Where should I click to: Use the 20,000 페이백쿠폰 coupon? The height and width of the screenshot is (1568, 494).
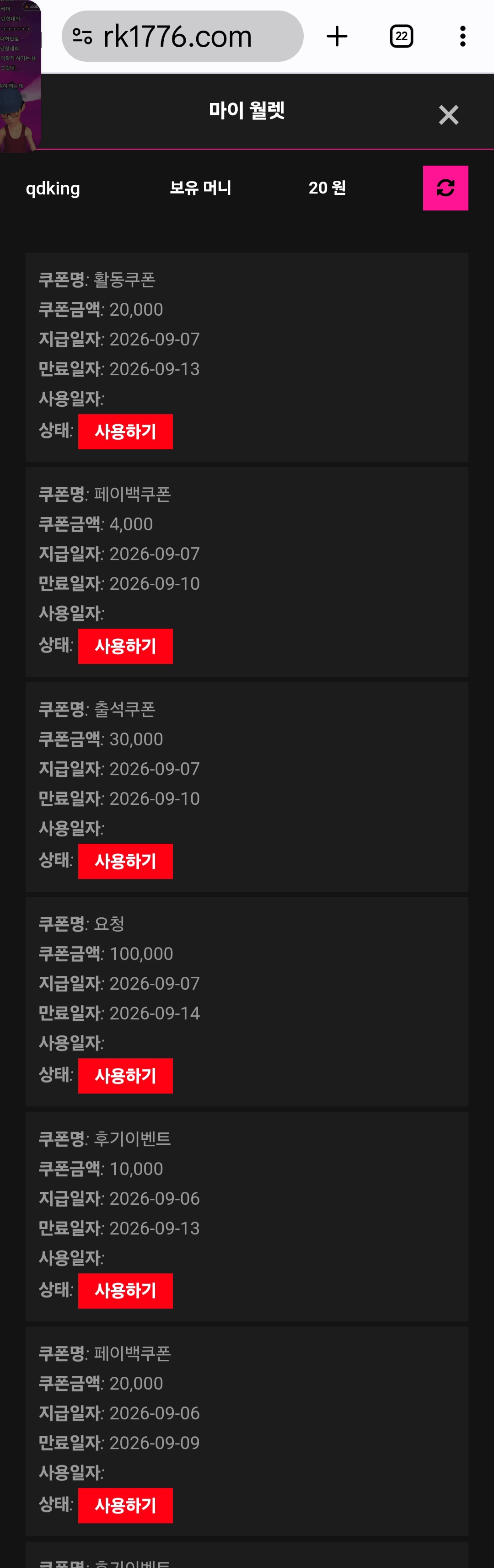click(125, 1506)
